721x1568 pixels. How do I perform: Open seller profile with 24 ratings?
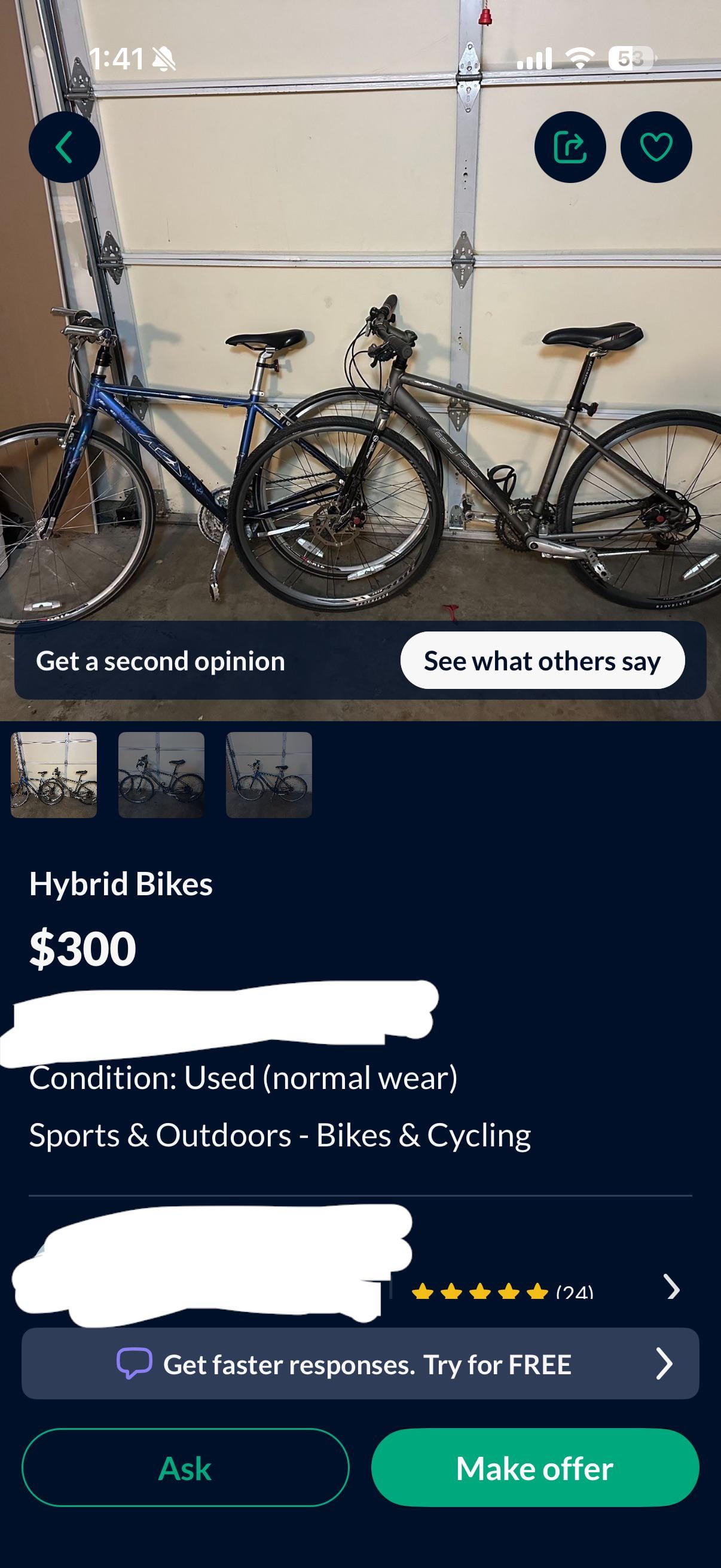[671, 1286]
